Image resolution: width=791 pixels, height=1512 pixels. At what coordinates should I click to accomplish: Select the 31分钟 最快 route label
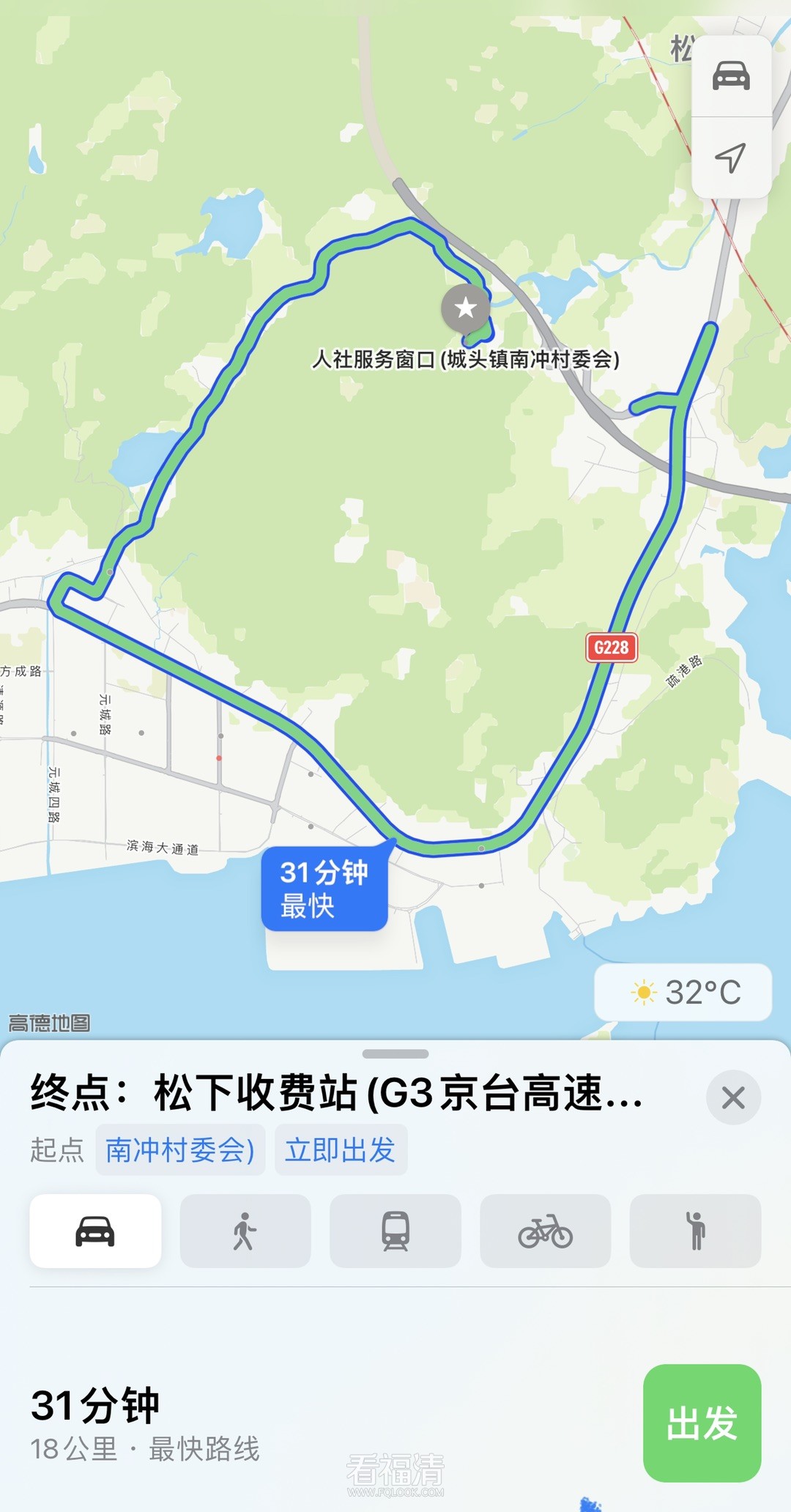tap(324, 889)
